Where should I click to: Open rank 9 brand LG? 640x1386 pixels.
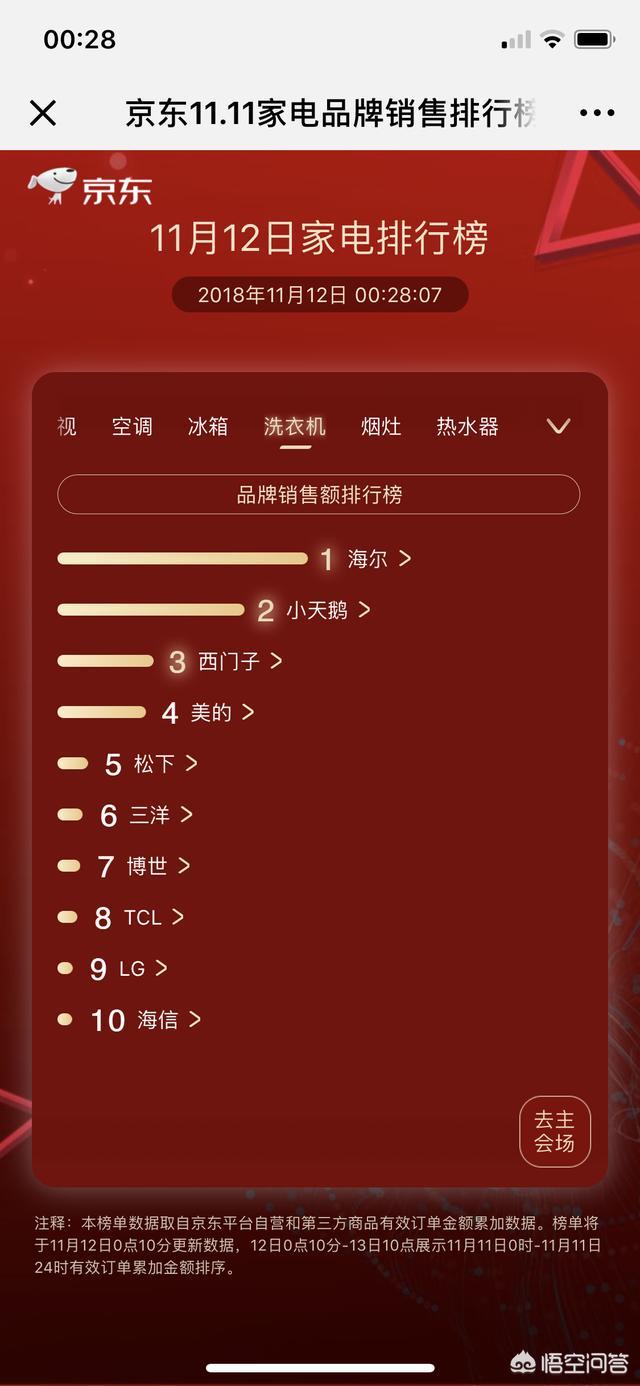tap(143, 968)
